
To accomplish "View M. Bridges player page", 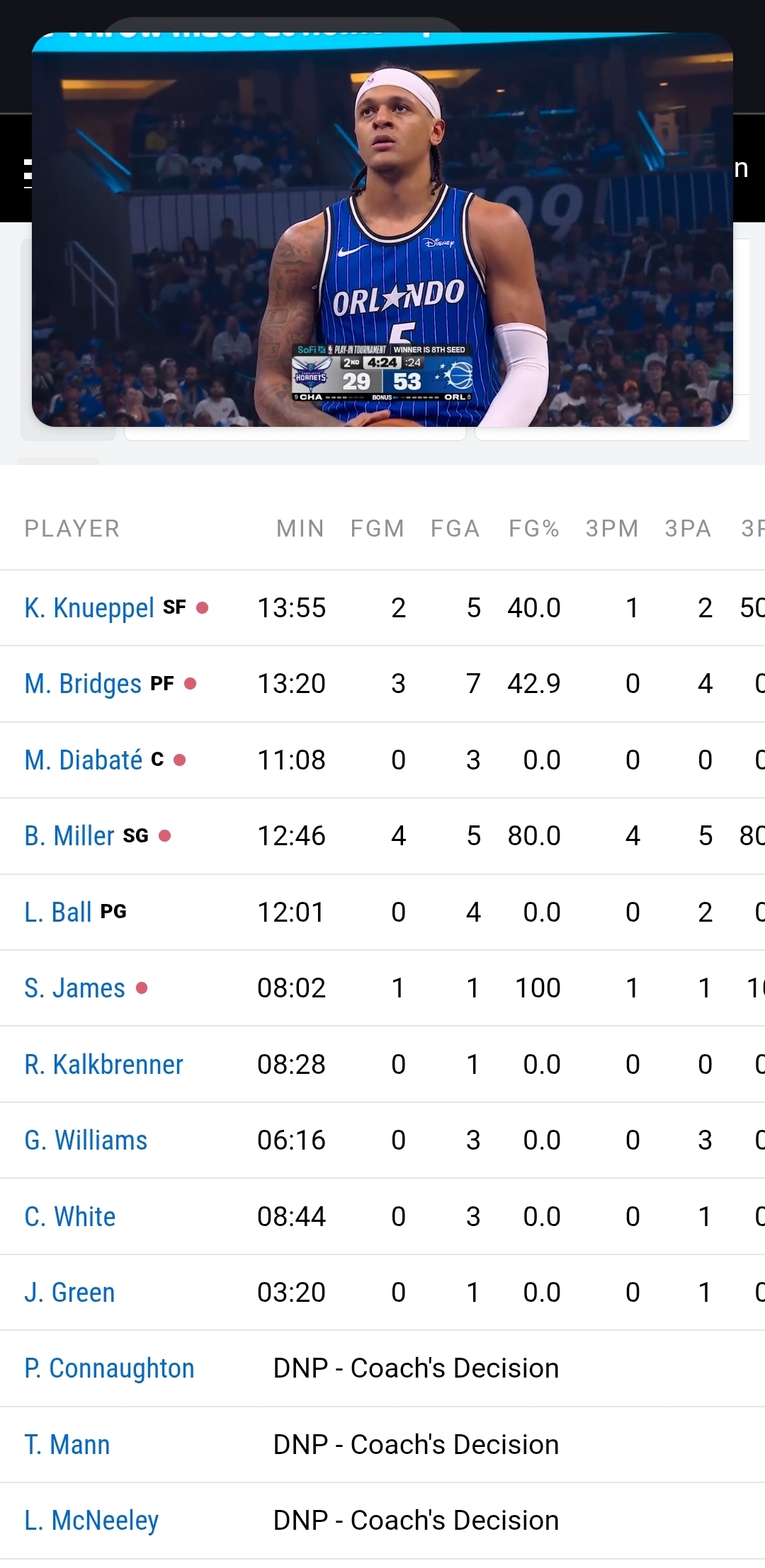I will (x=83, y=684).
